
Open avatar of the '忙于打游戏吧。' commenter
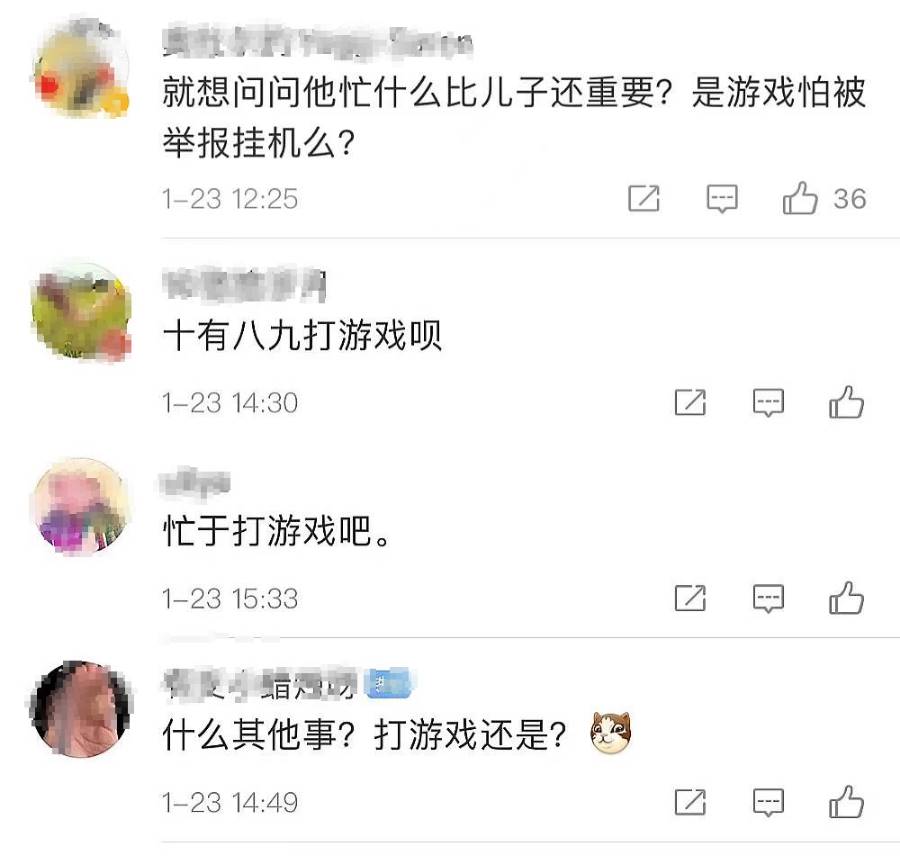[x=82, y=507]
